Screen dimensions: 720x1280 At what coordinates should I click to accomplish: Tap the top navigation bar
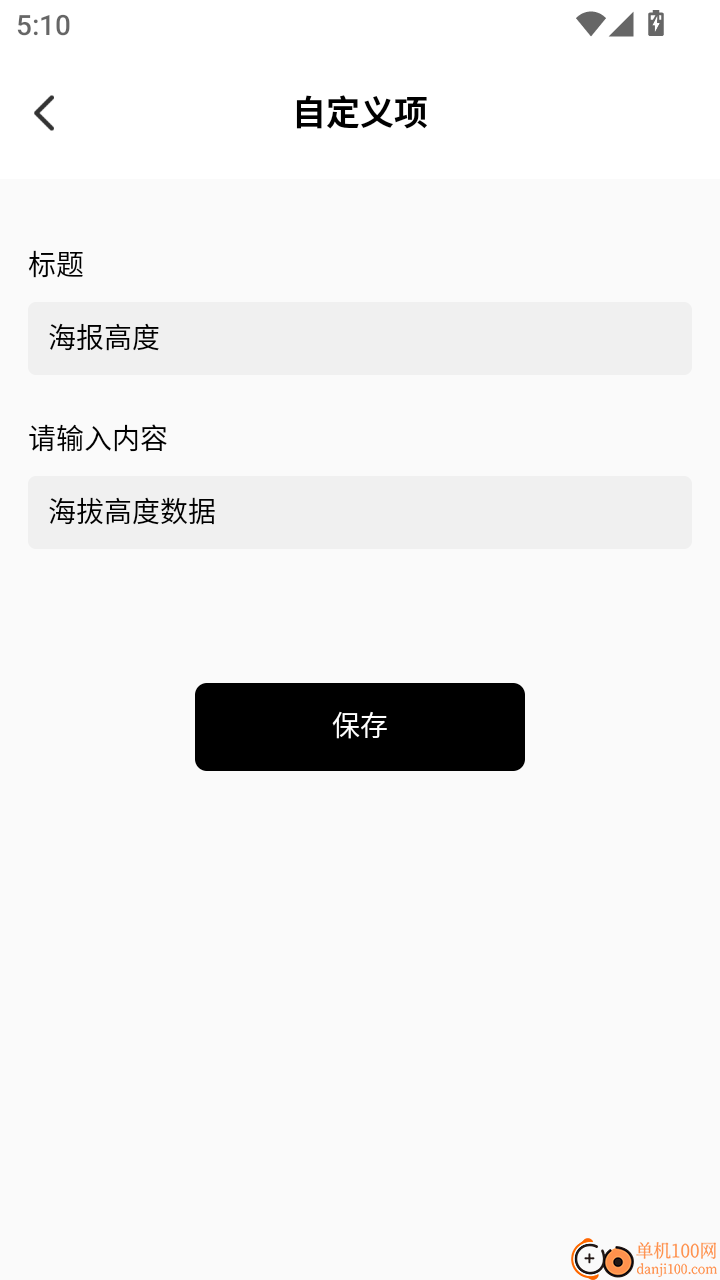click(x=360, y=112)
